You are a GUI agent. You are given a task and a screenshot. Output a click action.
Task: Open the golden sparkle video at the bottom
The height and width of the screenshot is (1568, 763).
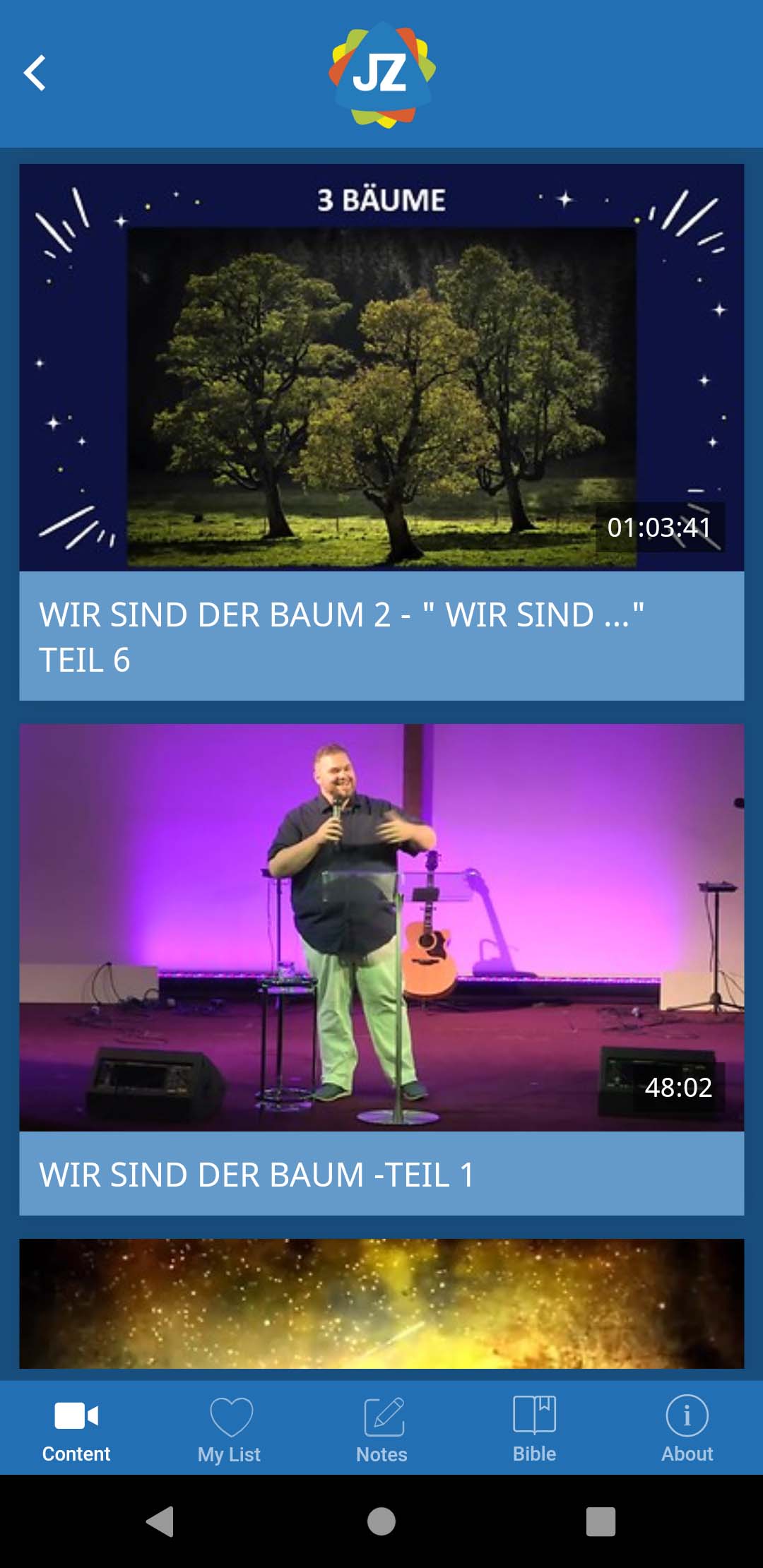click(381, 1303)
